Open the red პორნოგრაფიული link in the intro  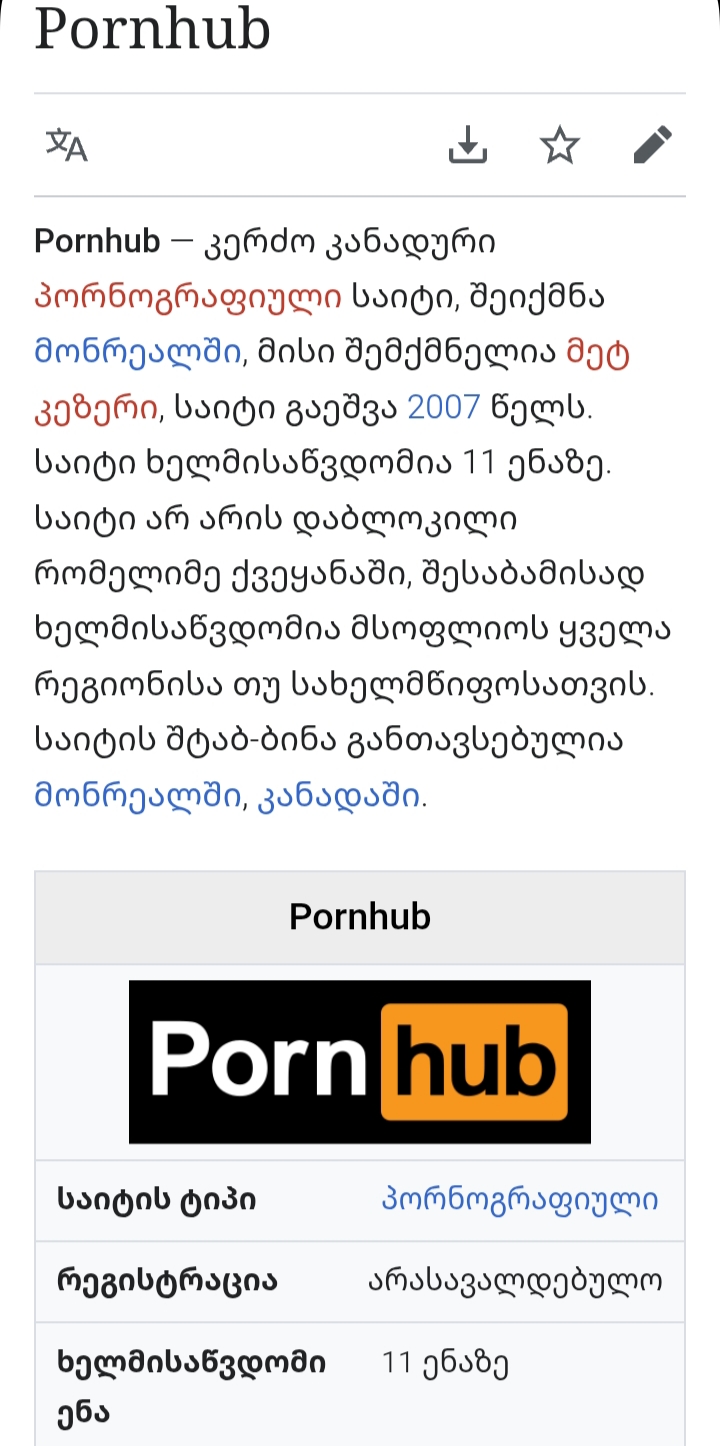pos(188,297)
